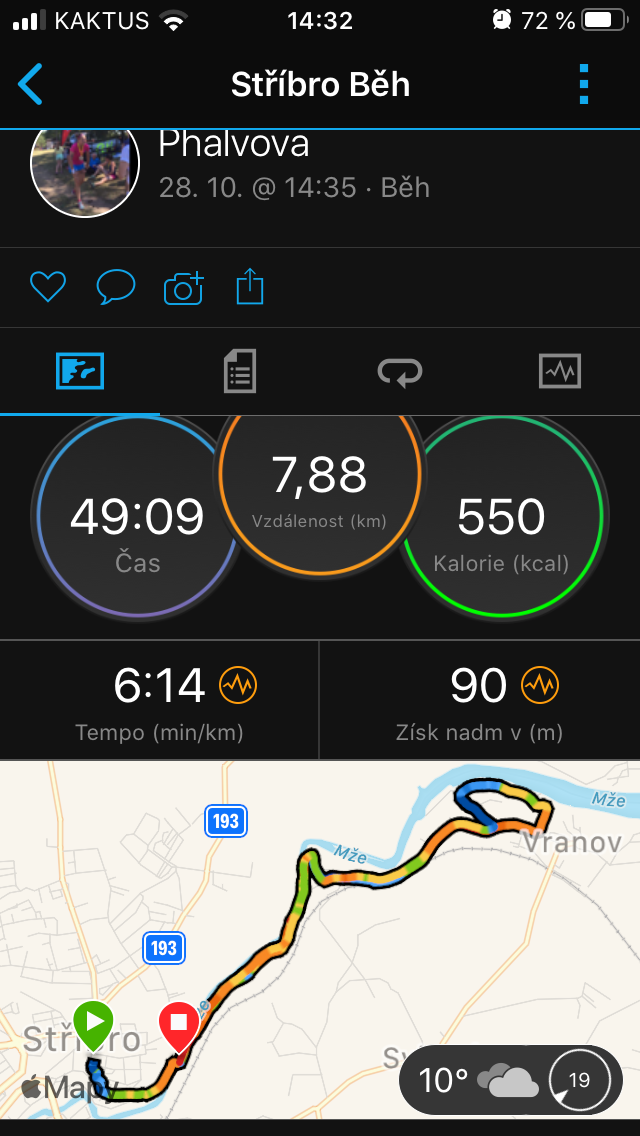Viewport: 640px width, 1136px height.
Task: Select the overview map tab
Action: tap(80, 372)
